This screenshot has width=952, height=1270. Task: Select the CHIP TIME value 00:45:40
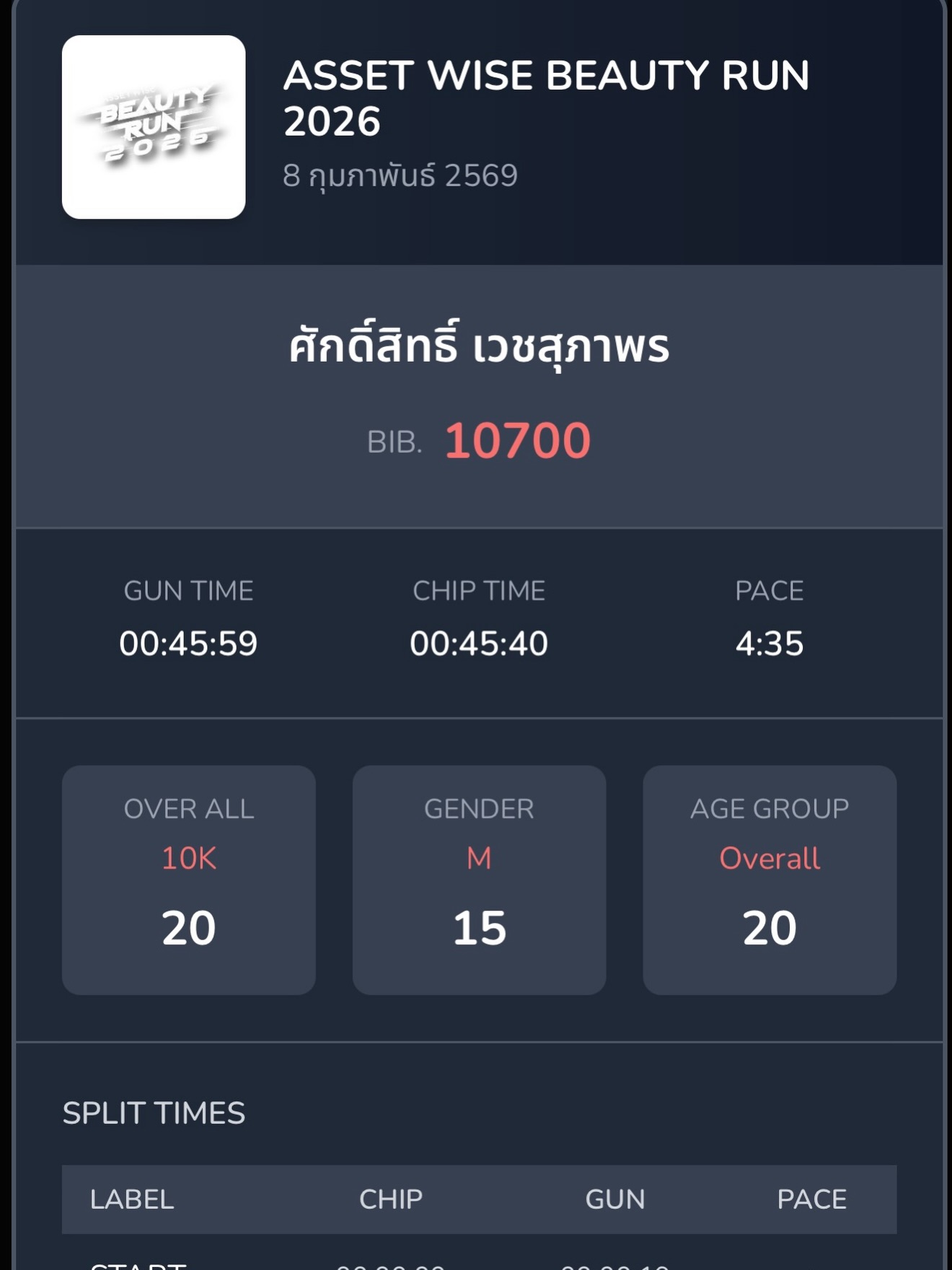[478, 643]
